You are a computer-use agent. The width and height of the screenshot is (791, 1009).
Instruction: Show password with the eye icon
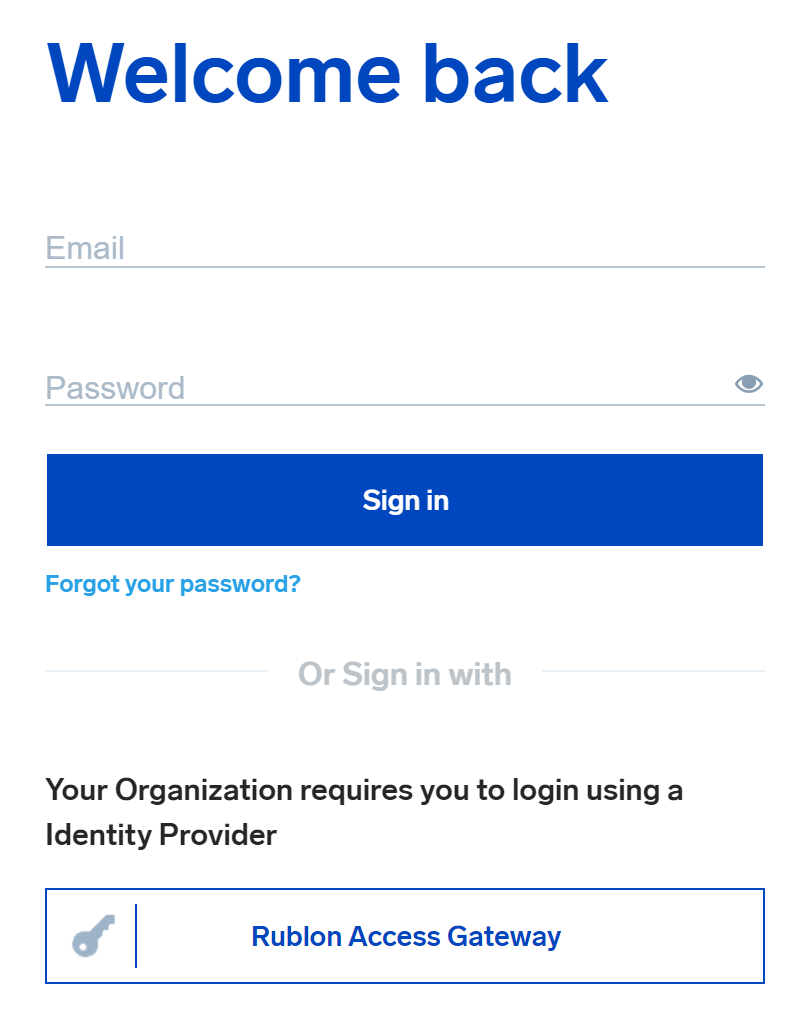748,384
